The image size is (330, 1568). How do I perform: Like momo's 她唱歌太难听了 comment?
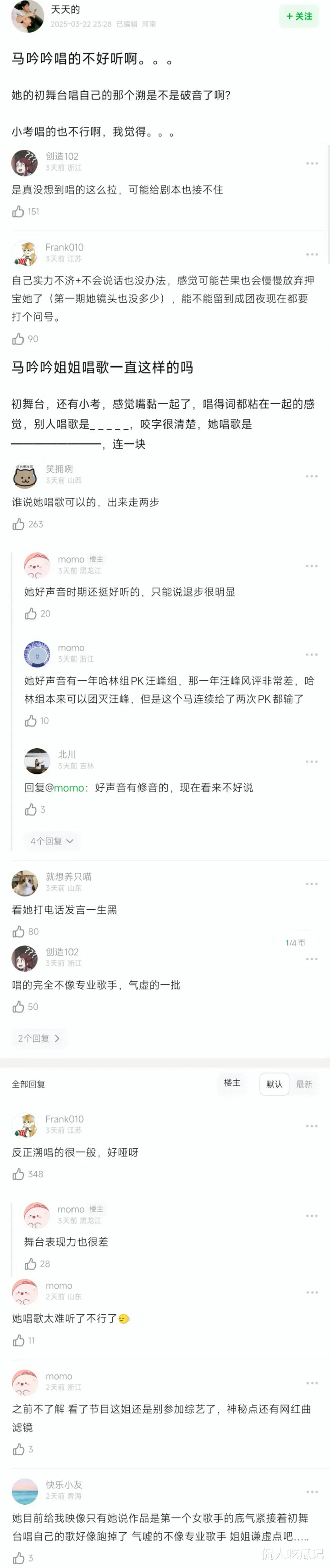tap(18, 1340)
